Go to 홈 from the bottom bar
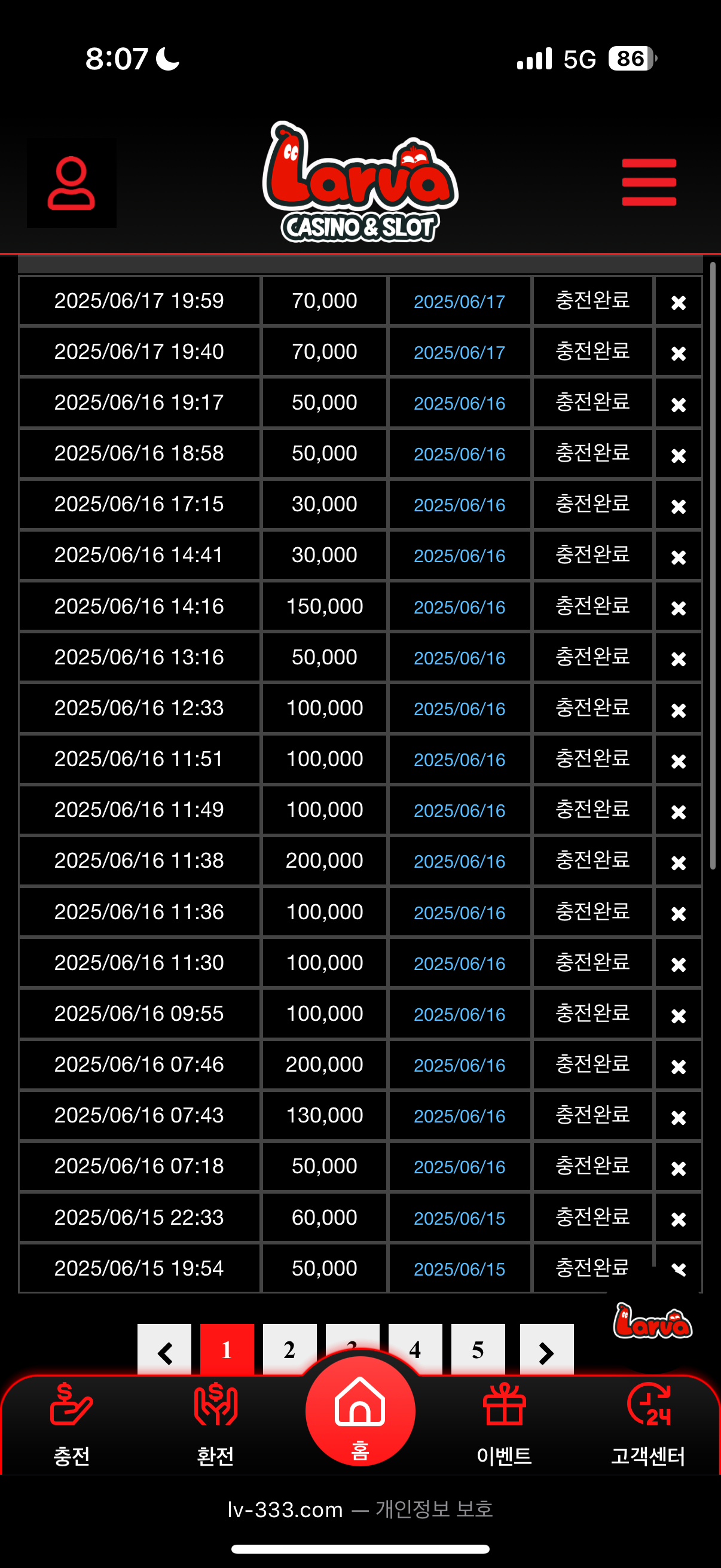This screenshot has height=1568, width=721. [360, 1412]
